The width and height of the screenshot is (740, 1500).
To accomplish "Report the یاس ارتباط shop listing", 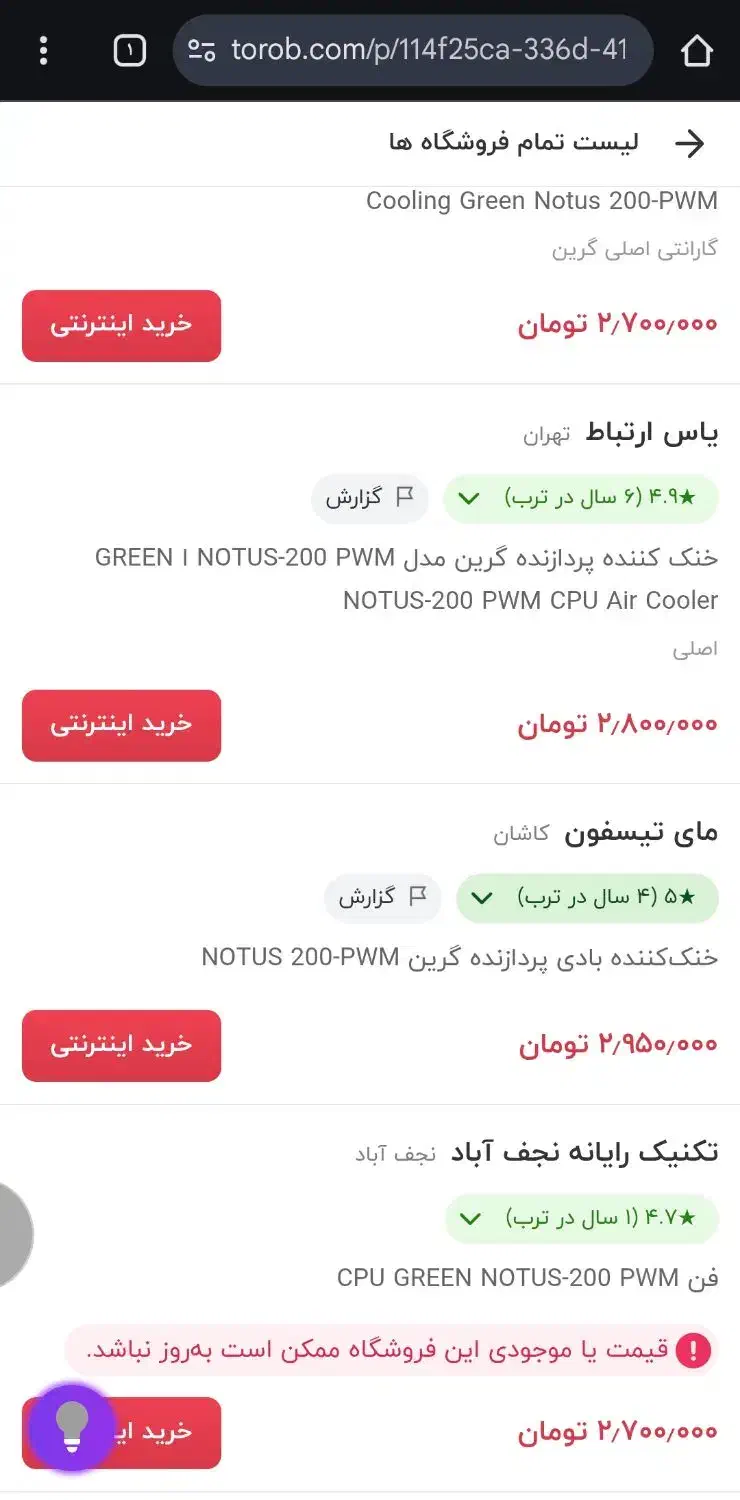I will (x=369, y=498).
